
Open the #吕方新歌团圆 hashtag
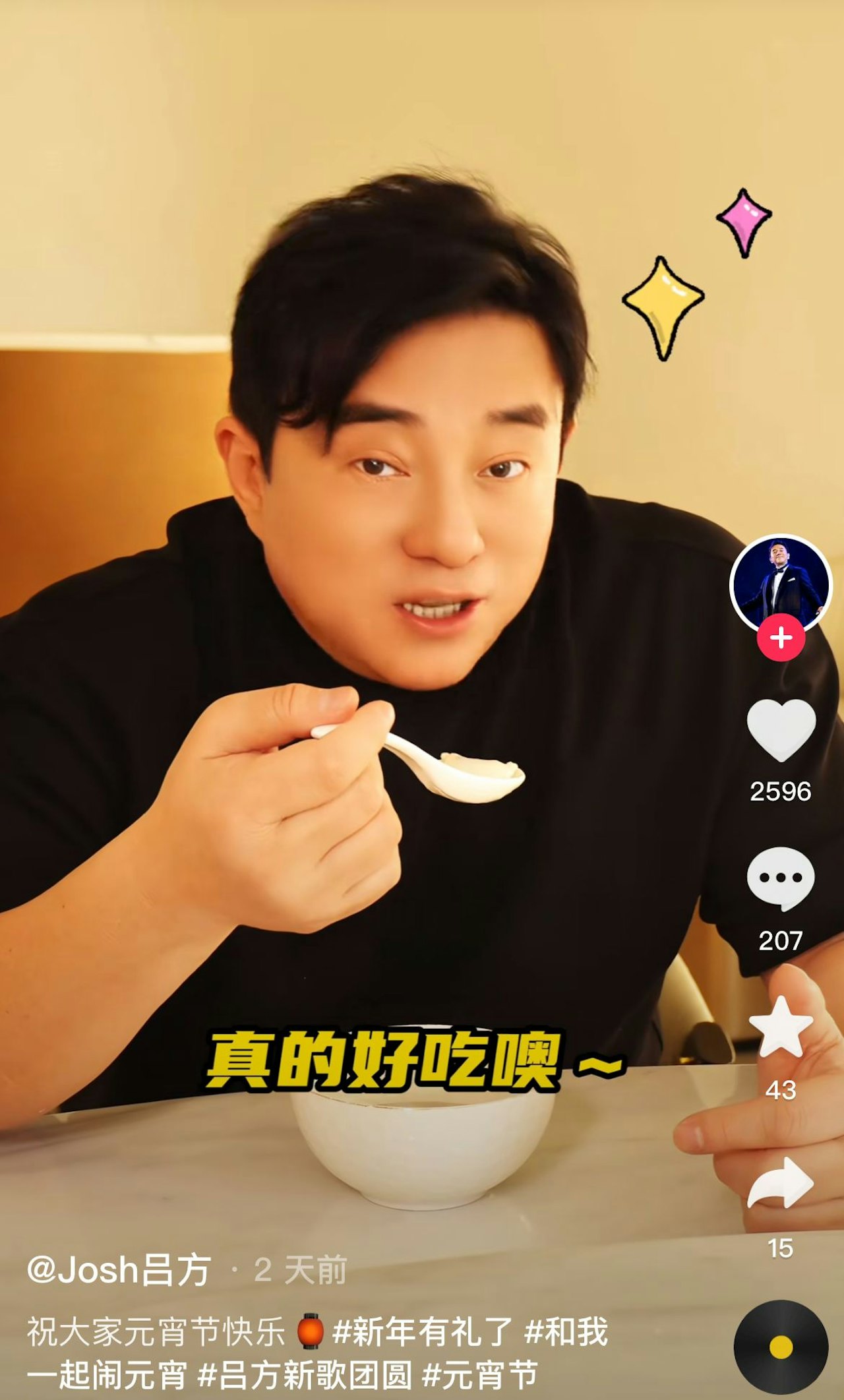tap(305, 1375)
